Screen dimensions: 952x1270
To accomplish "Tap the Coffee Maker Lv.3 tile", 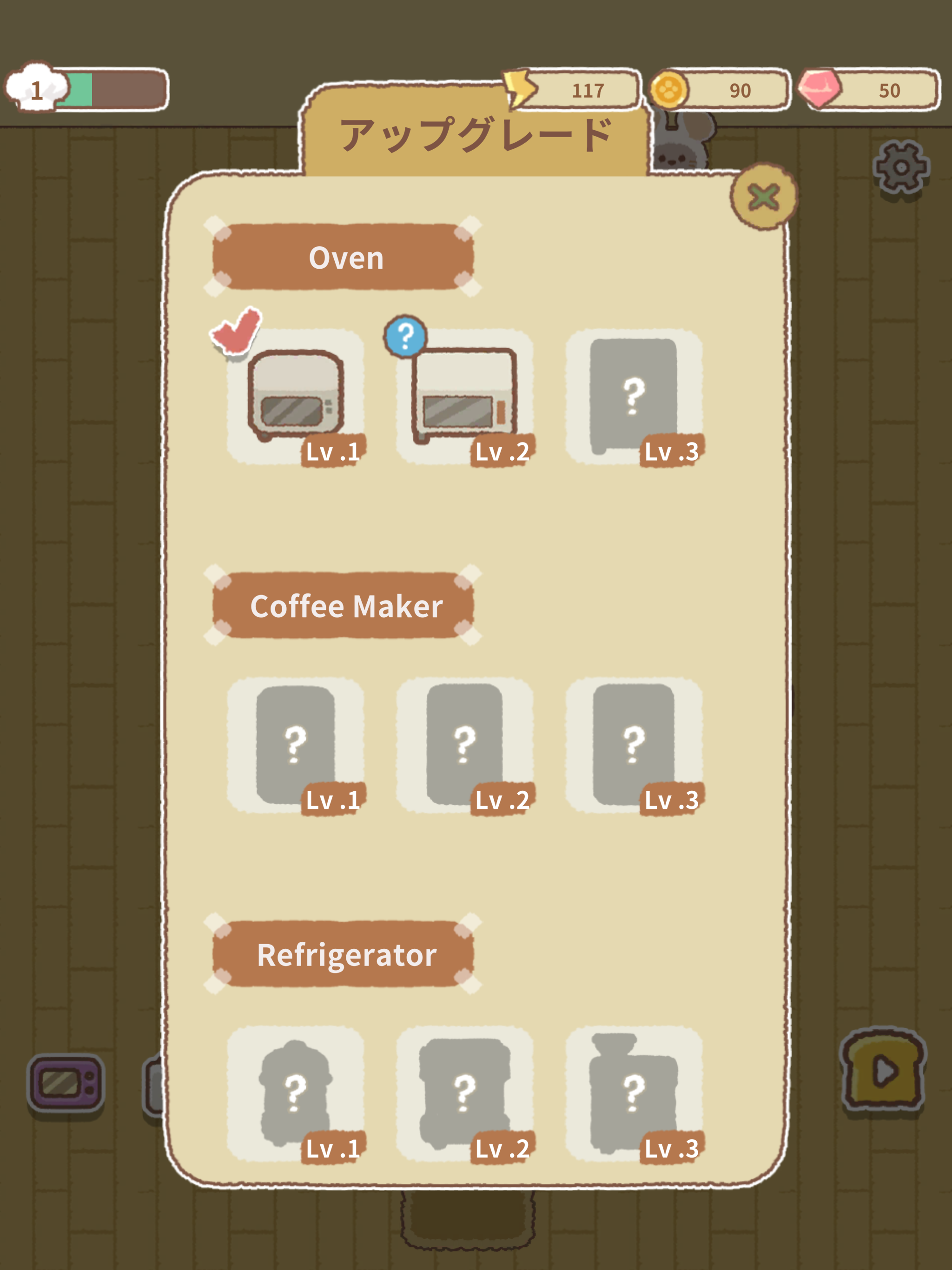I will coord(634,745).
